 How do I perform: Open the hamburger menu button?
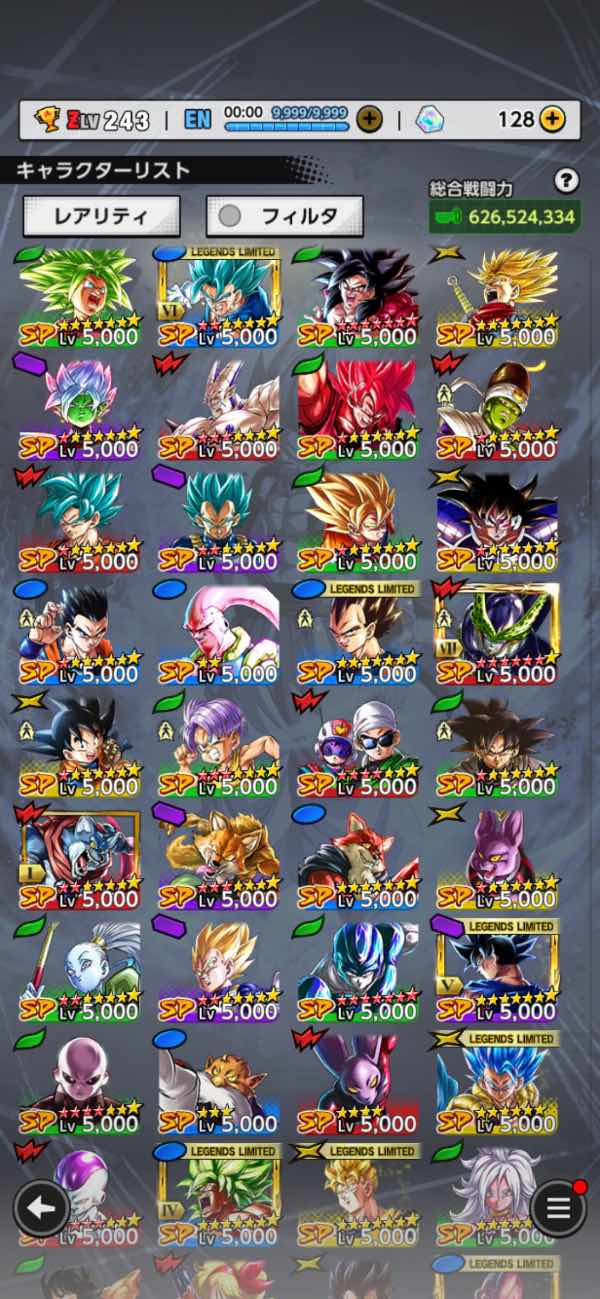[x=558, y=1207]
